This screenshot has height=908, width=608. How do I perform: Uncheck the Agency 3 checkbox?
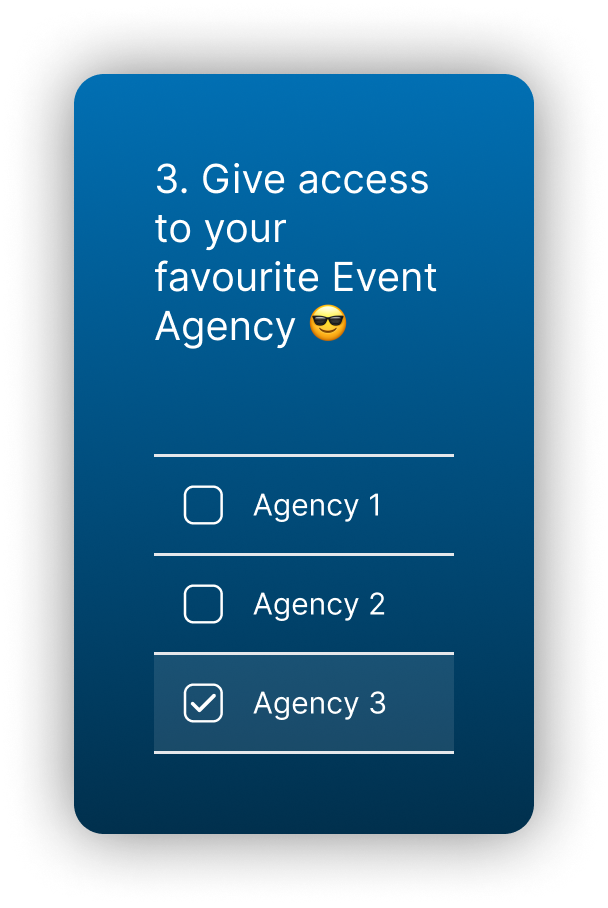tap(203, 703)
